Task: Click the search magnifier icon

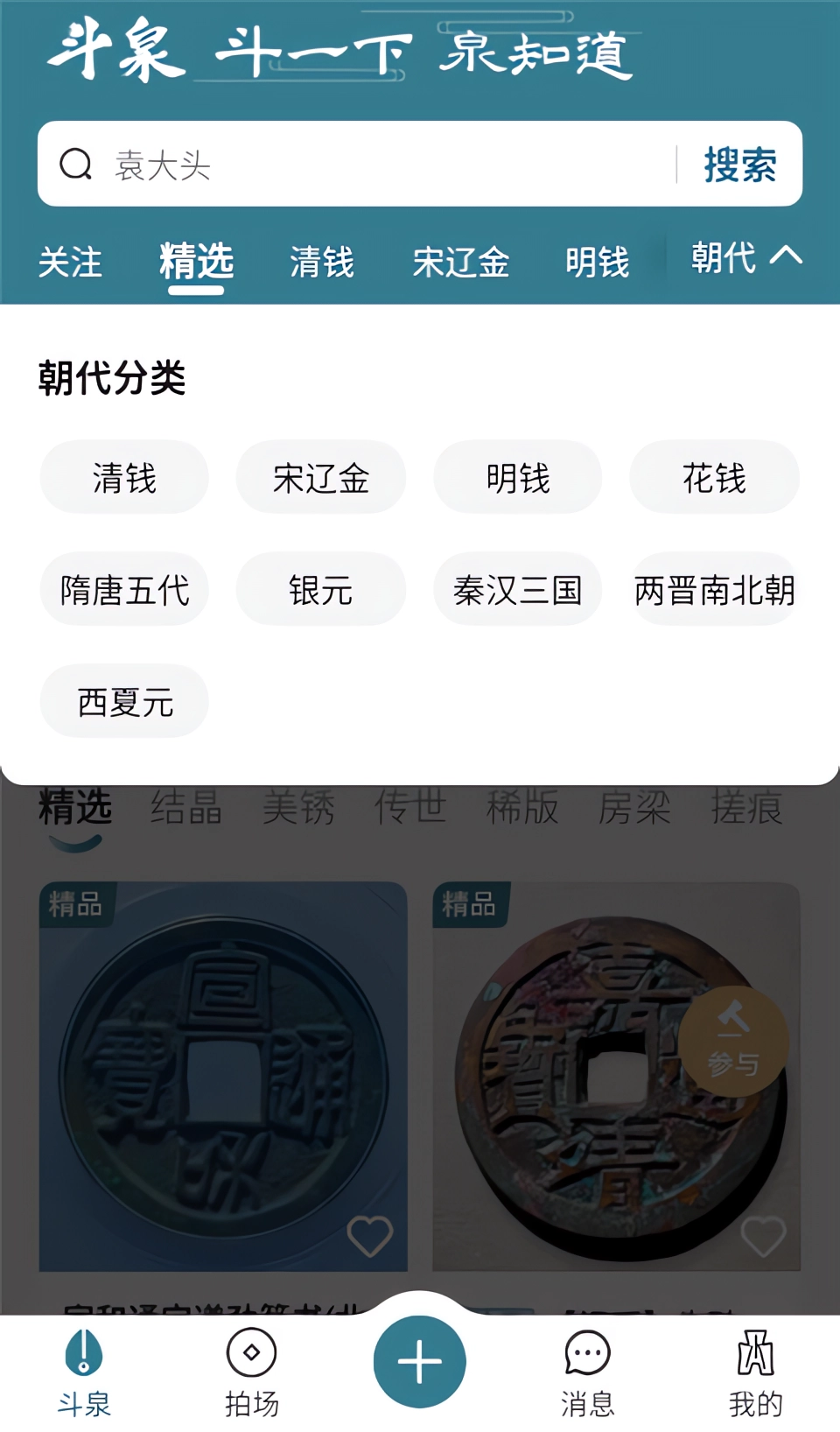Action: pos(77,165)
